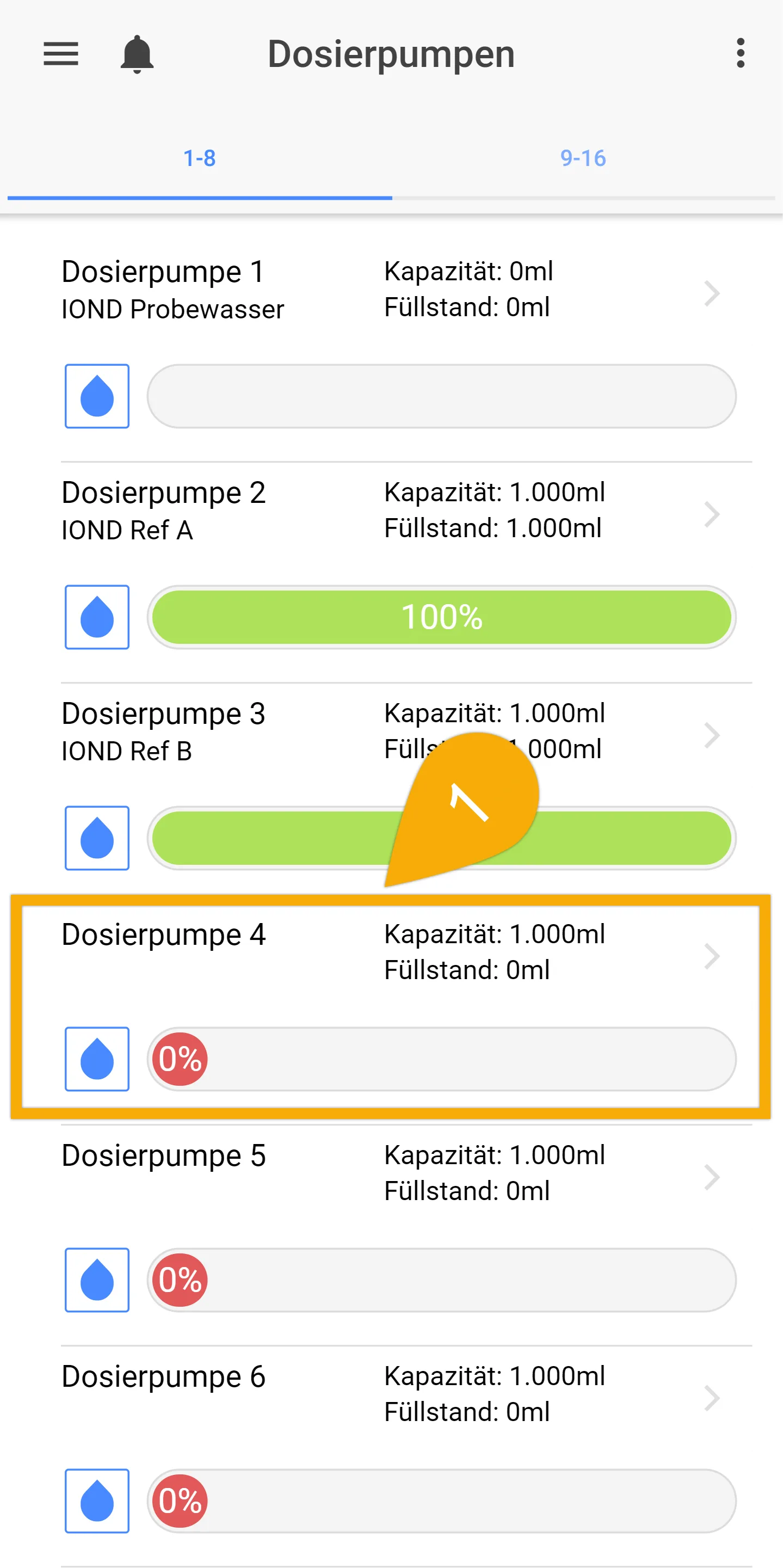
Task: Select the 1-8 pumps tab
Action: click(x=200, y=158)
